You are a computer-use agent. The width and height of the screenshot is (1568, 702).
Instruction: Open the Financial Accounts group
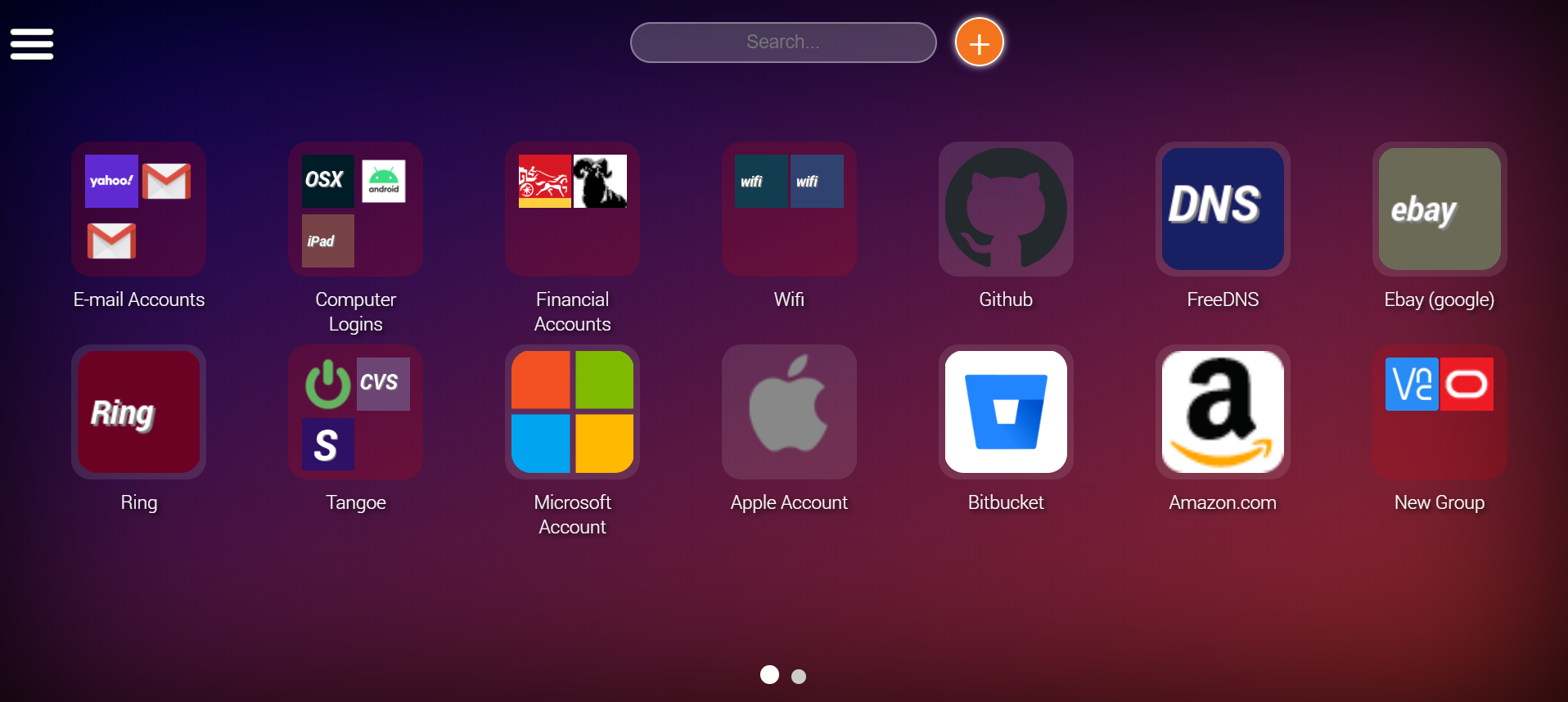[x=572, y=209]
